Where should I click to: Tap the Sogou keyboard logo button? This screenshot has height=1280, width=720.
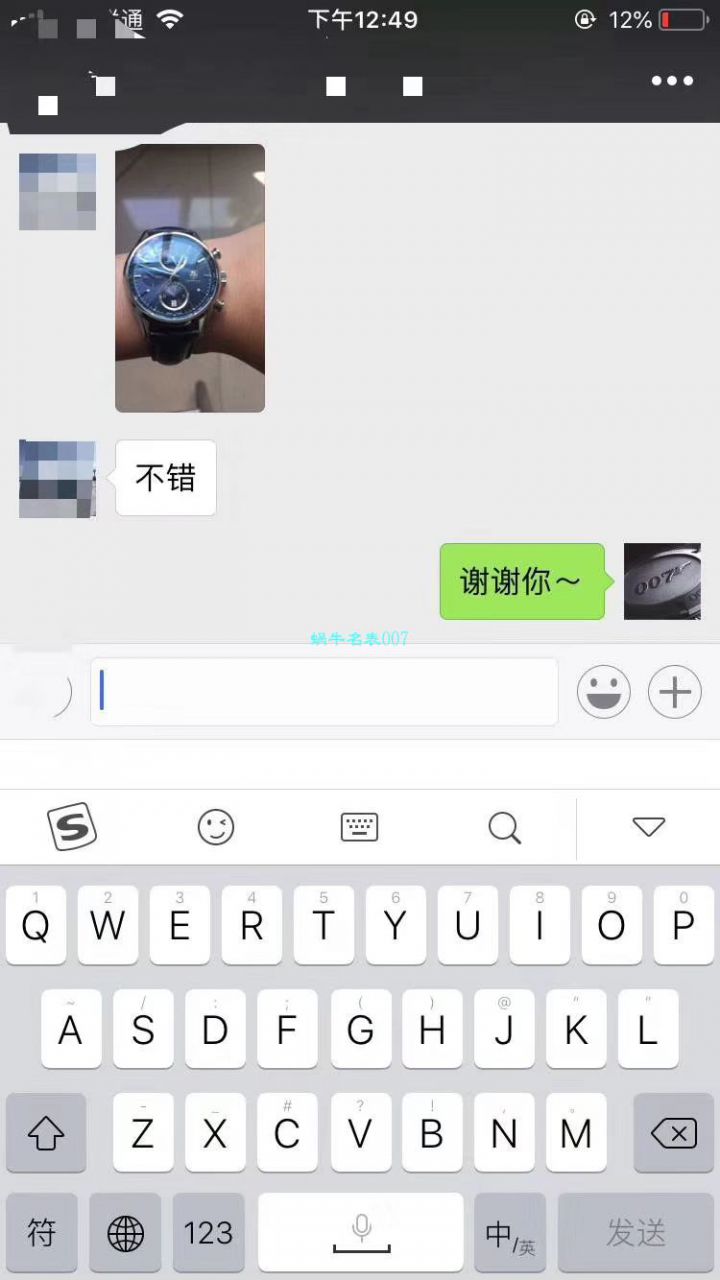tap(72, 827)
